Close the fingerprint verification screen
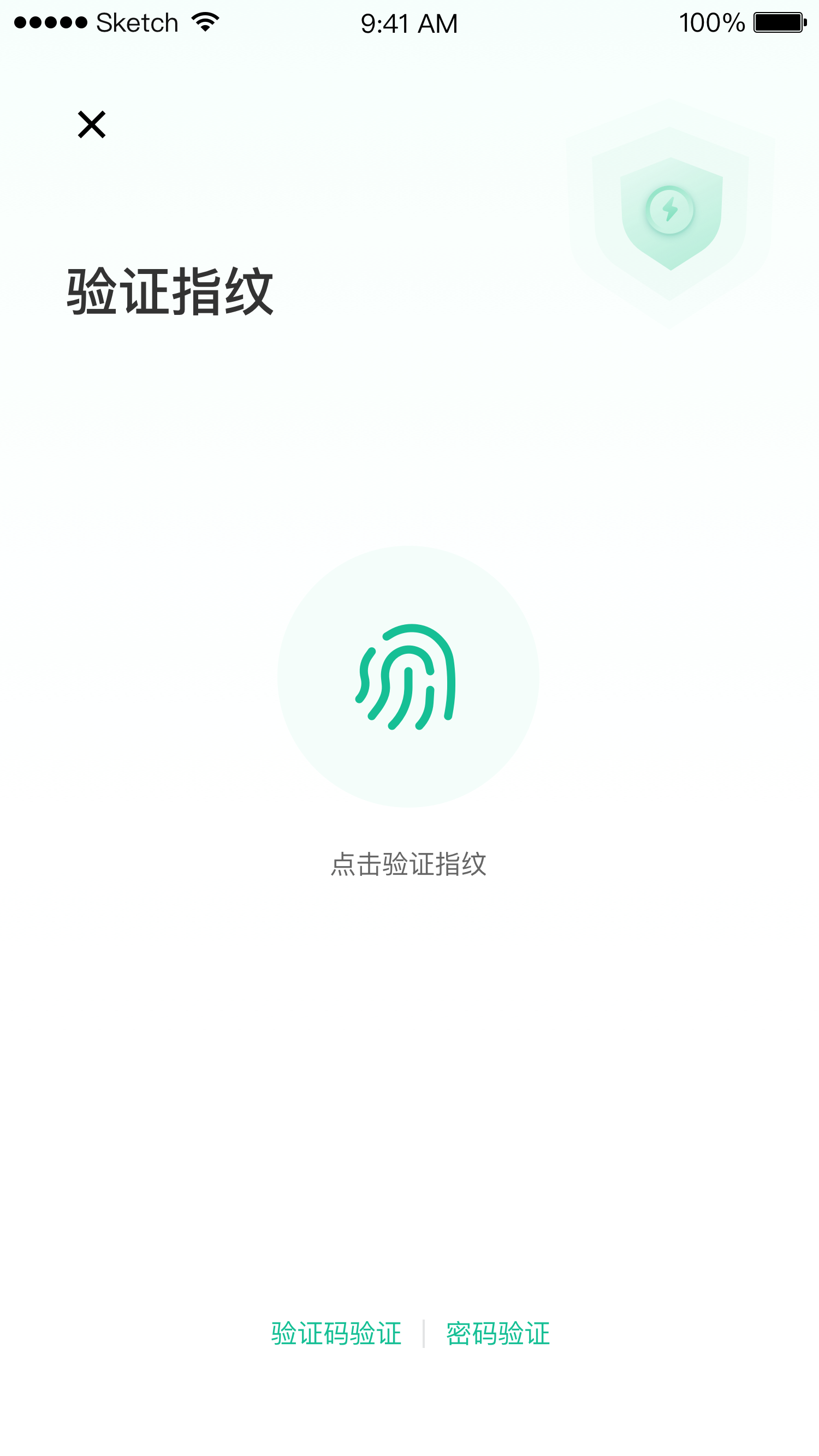 click(x=92, y=124)
